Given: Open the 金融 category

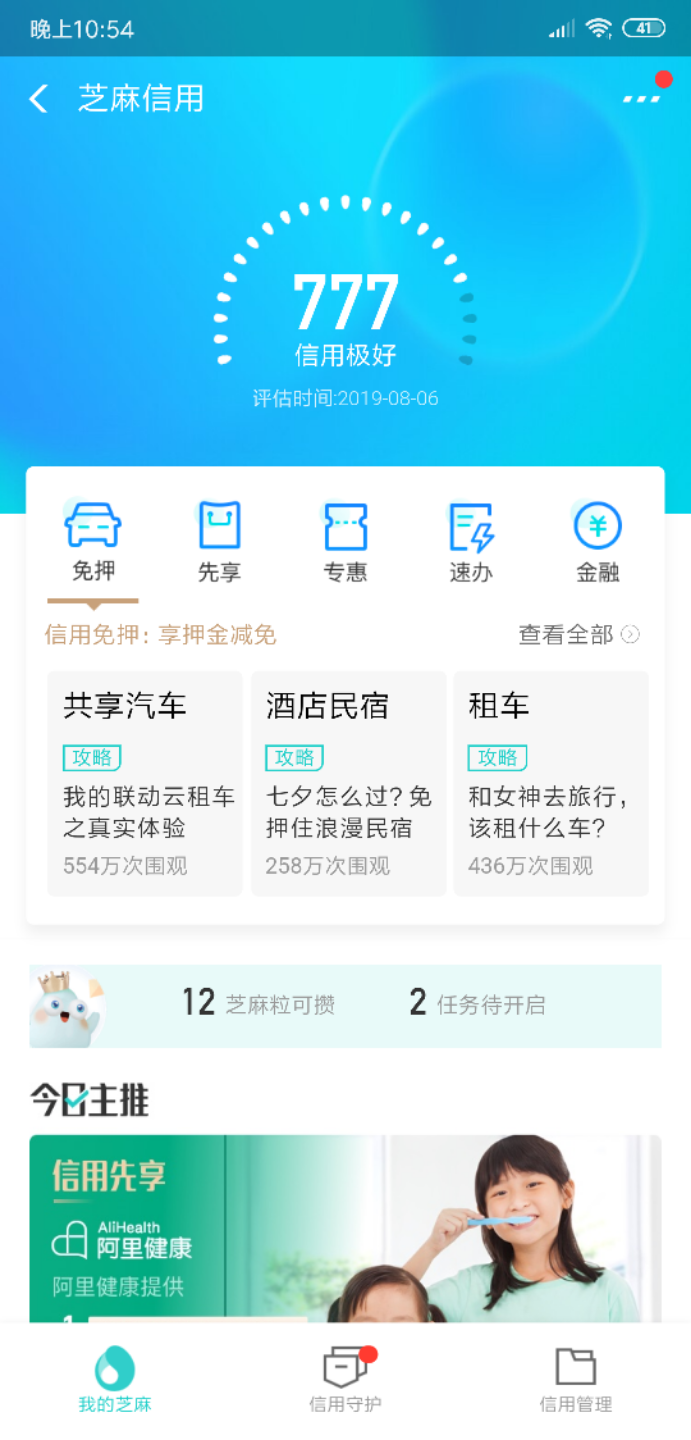Looking at the screenshot, I should click(598, 543).
